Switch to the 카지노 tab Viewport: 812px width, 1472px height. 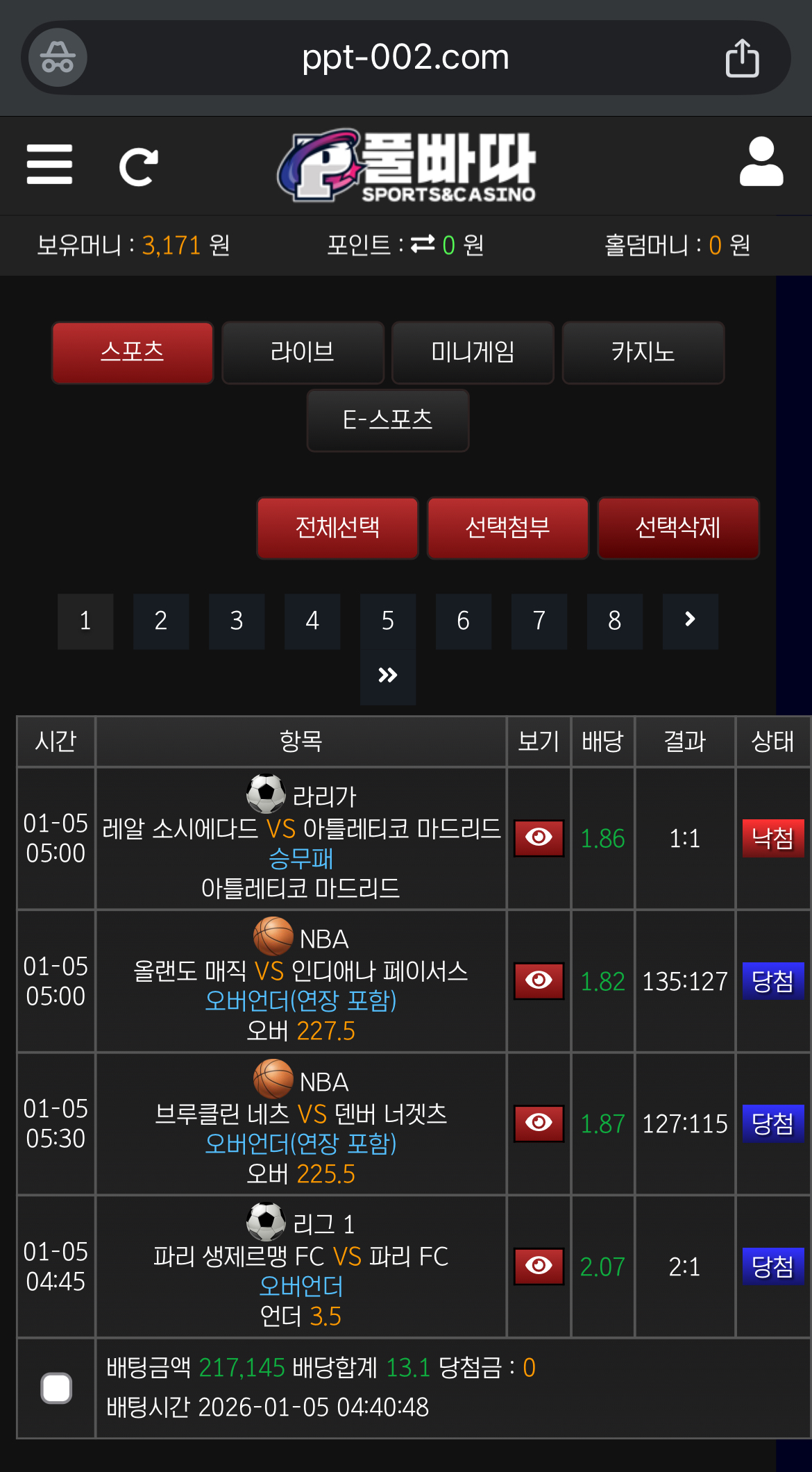tap(642, 353)
